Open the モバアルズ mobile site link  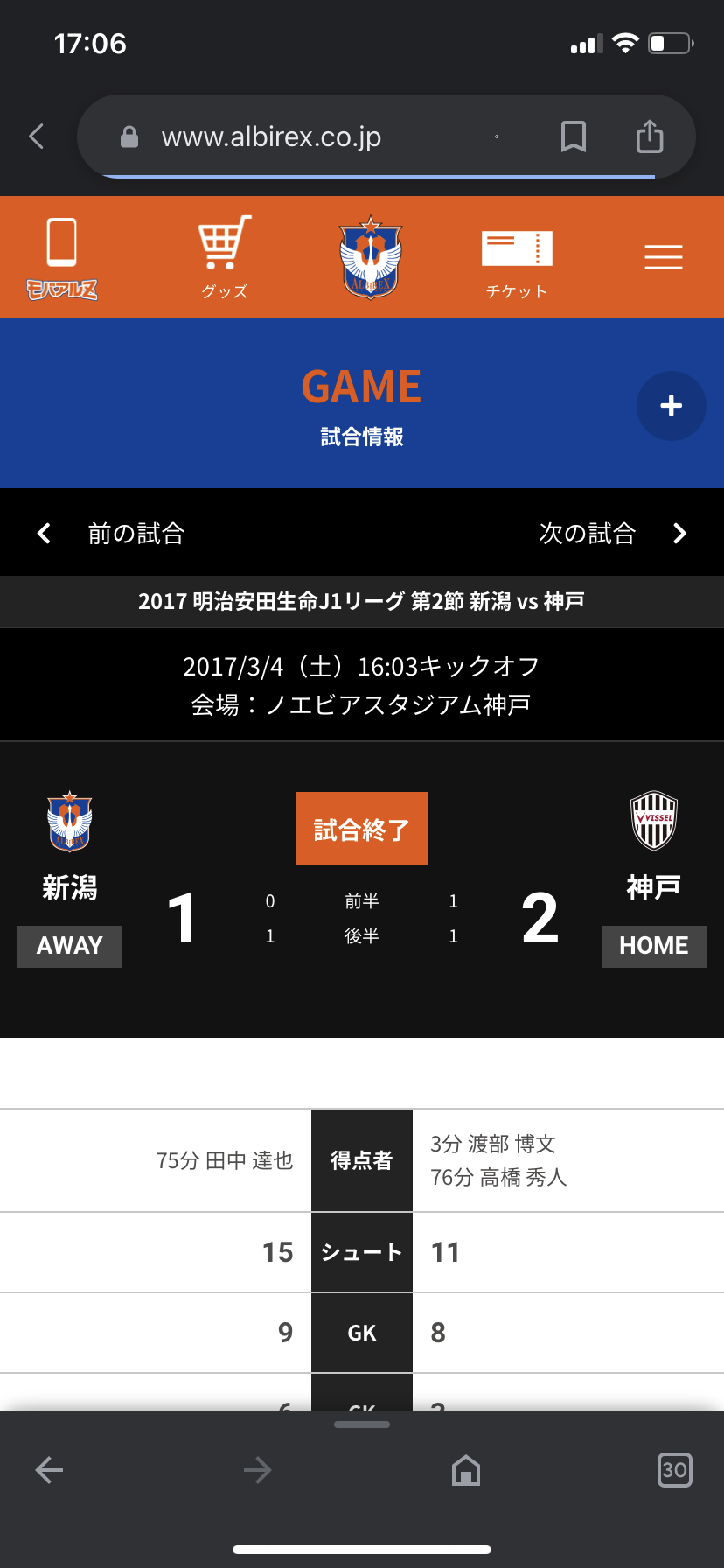pos(61,258)
